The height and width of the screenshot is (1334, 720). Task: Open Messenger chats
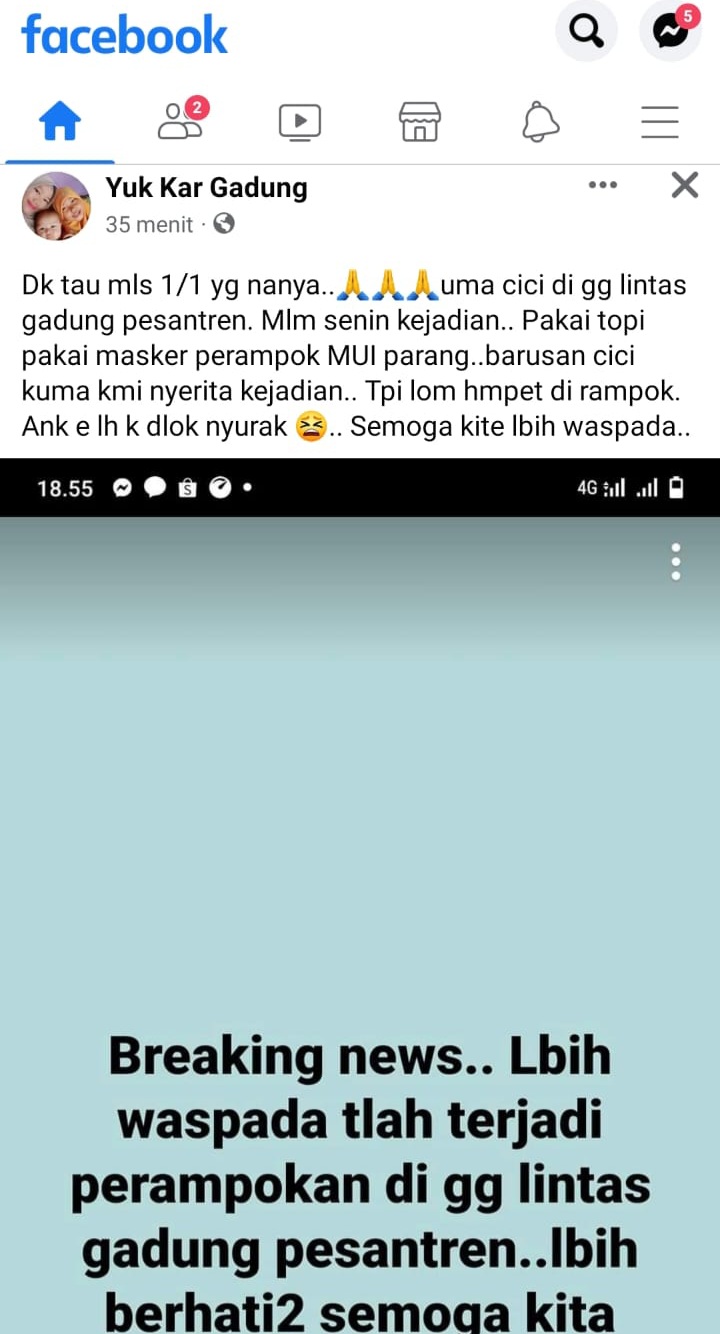(671, 32)
